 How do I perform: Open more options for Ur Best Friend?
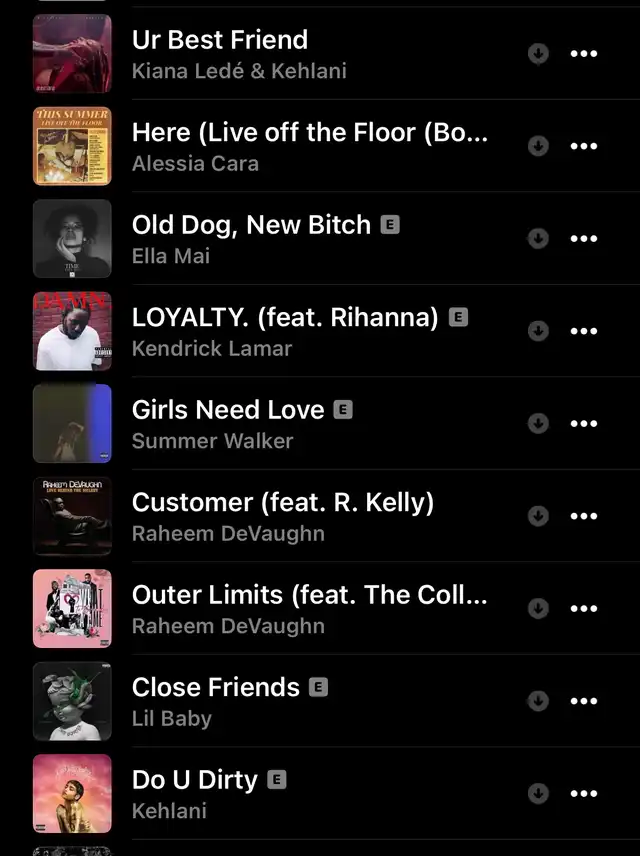584,54
